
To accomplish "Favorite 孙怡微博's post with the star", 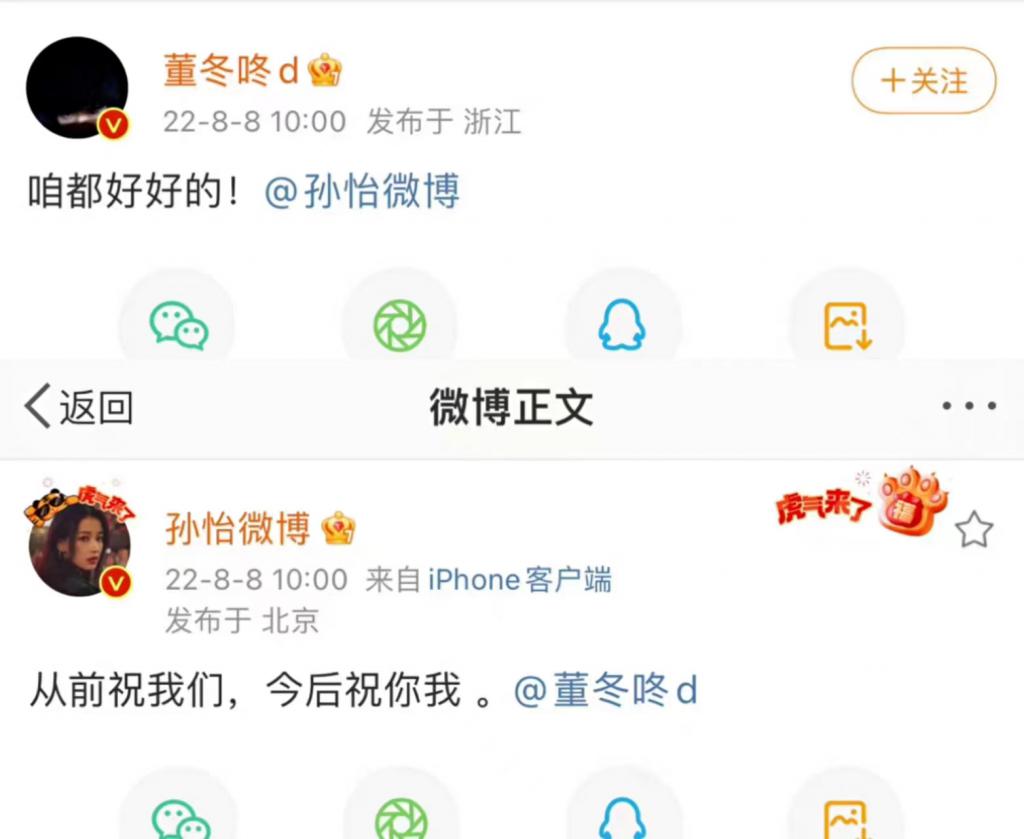I will (973, 531).
